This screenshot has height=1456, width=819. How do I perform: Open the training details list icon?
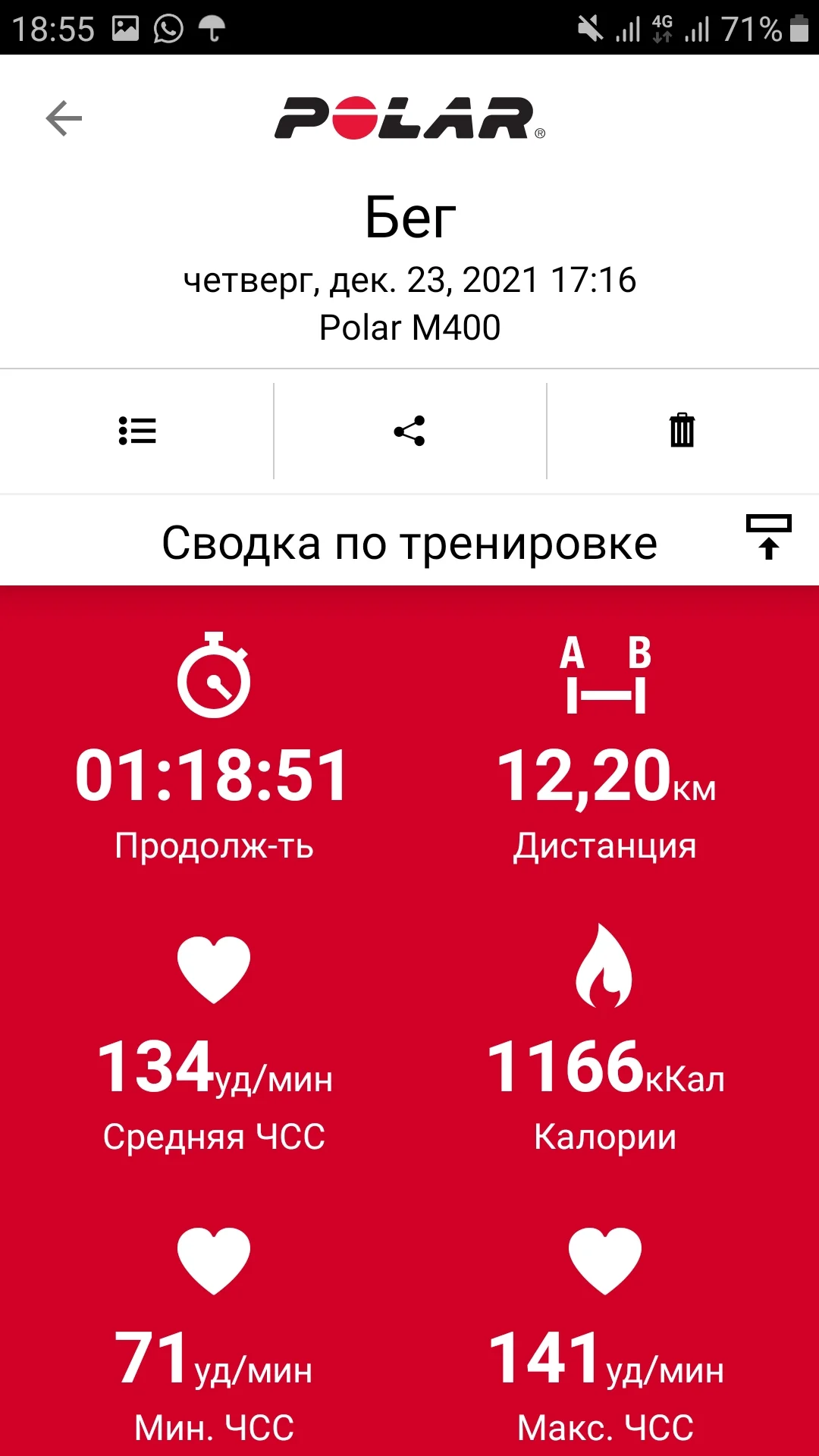(137, 431)
